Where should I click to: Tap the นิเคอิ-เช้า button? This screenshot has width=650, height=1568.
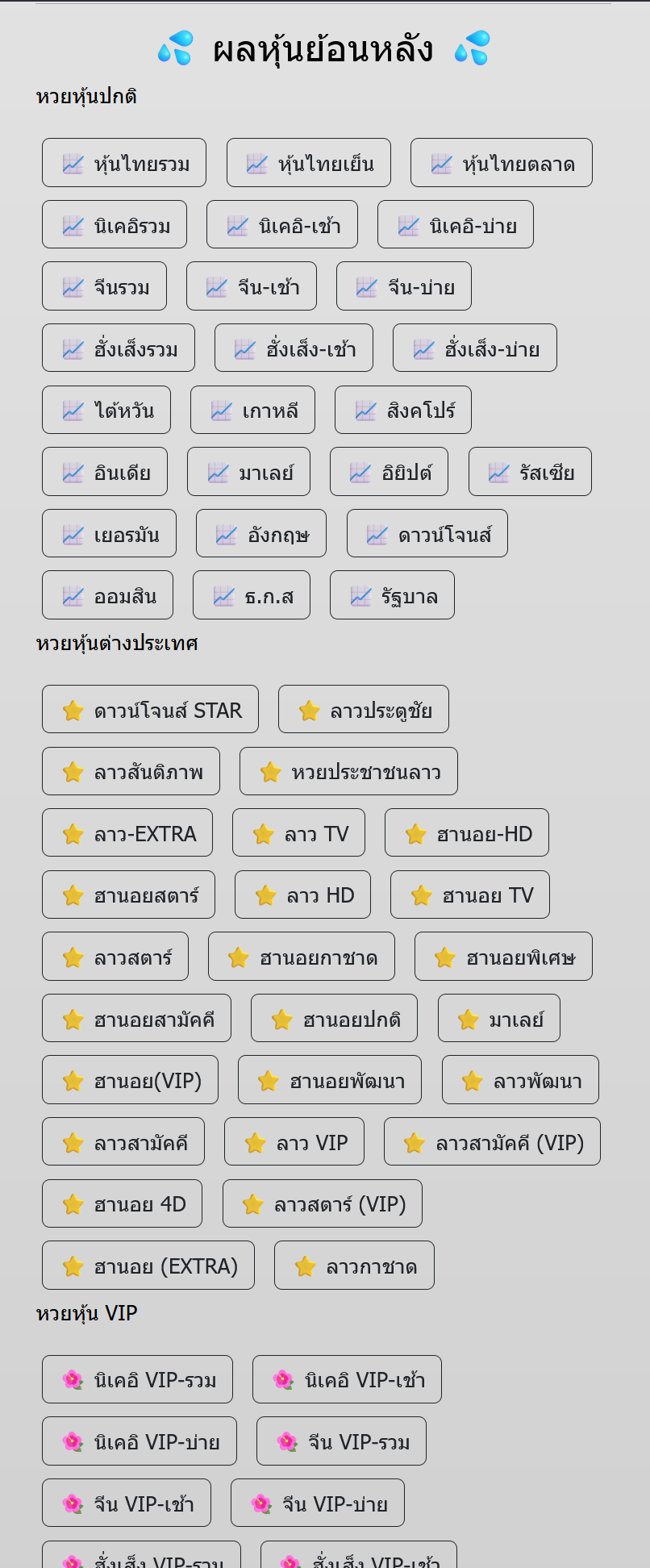tap(282, 225)
